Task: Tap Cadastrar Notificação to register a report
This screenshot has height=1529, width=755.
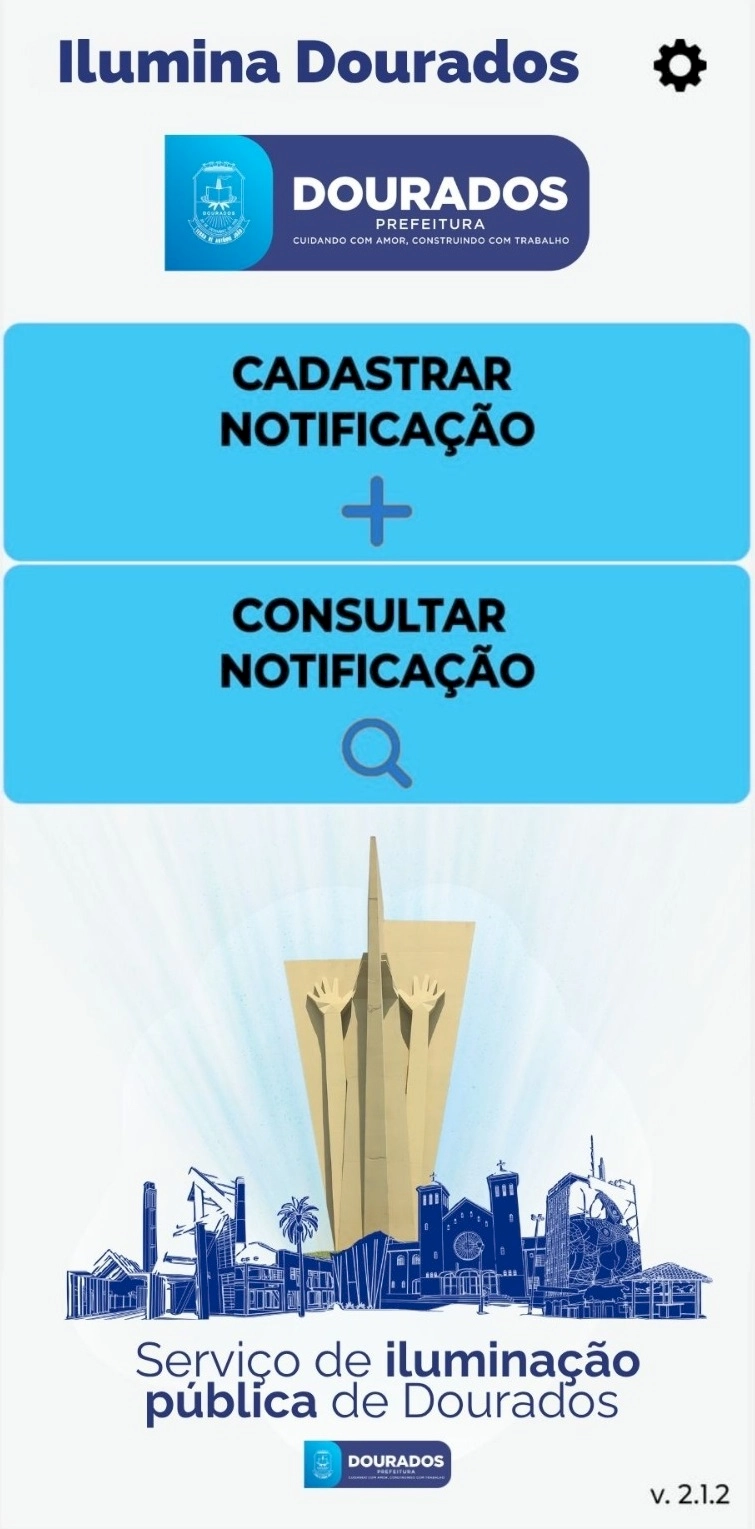Action: pos(377,441)
